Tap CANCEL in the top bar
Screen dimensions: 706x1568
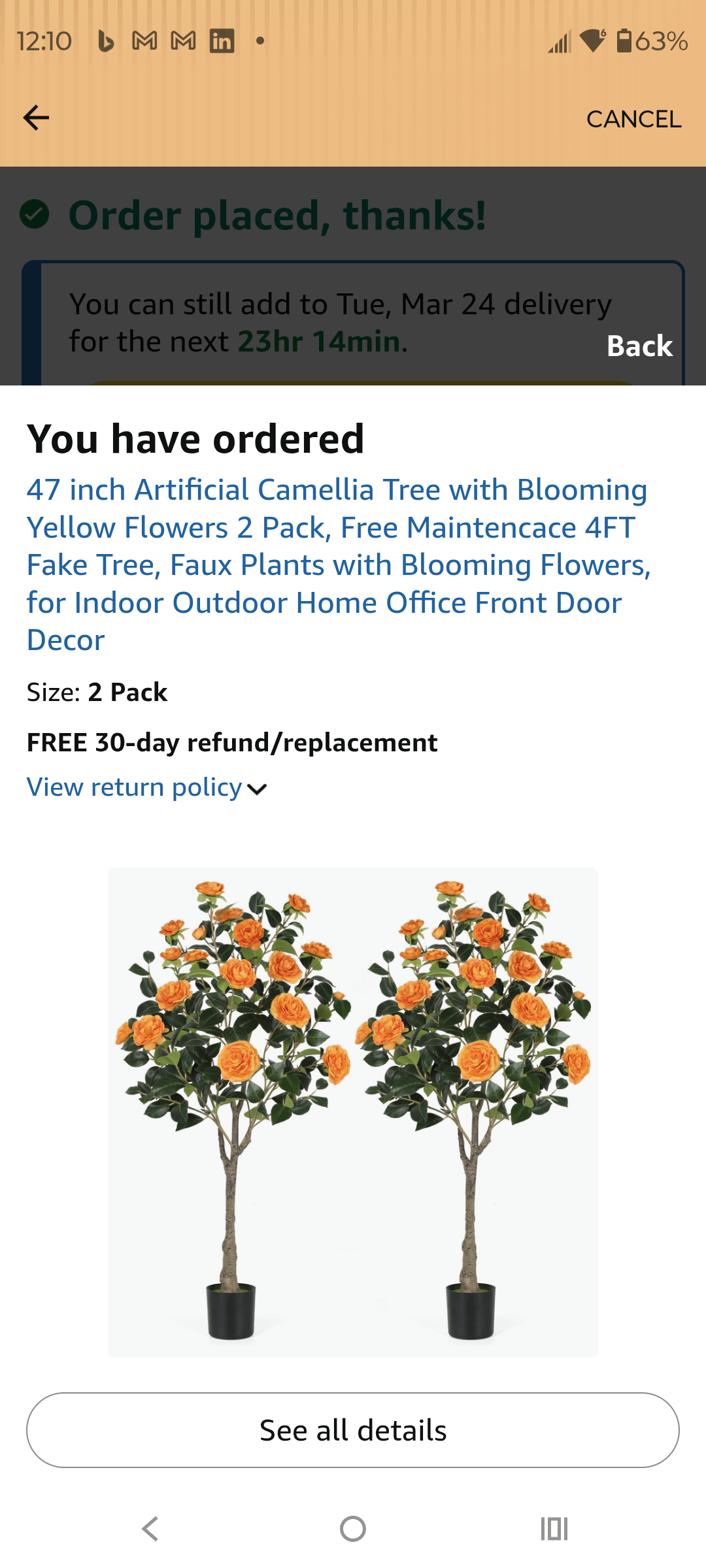pos(633,119)
